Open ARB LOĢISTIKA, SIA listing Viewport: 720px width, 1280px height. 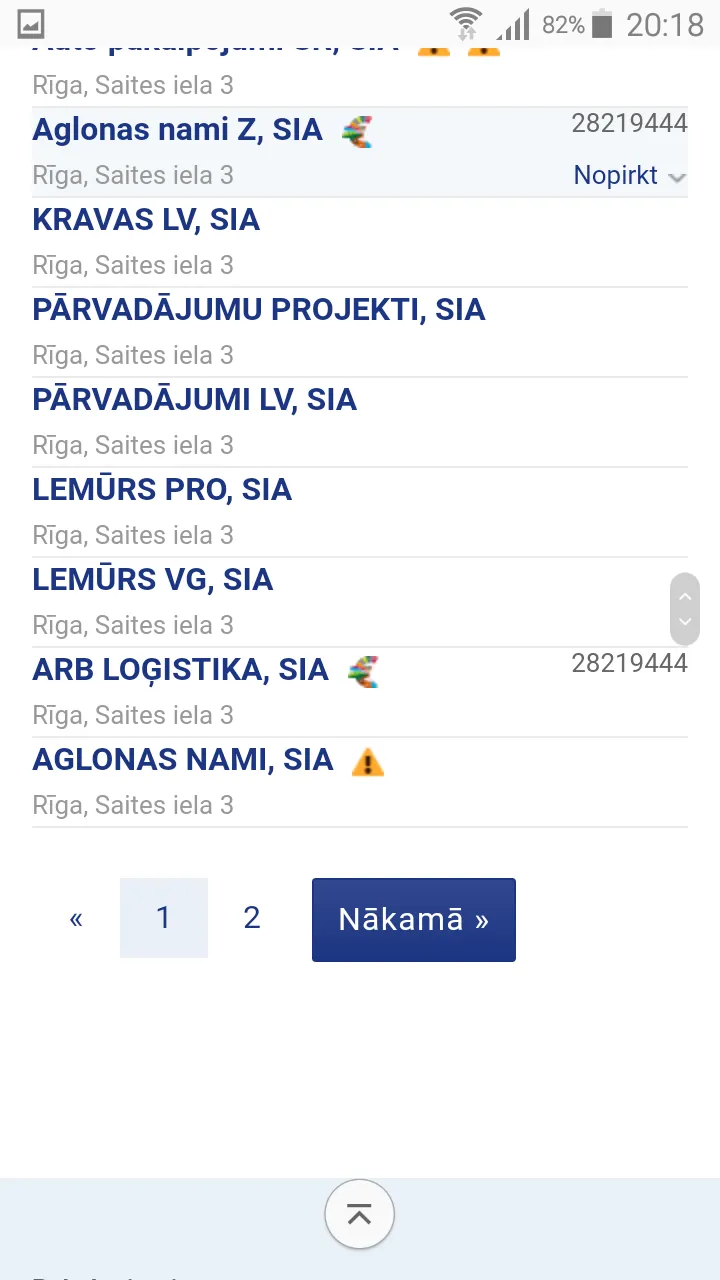click(181, 670)
